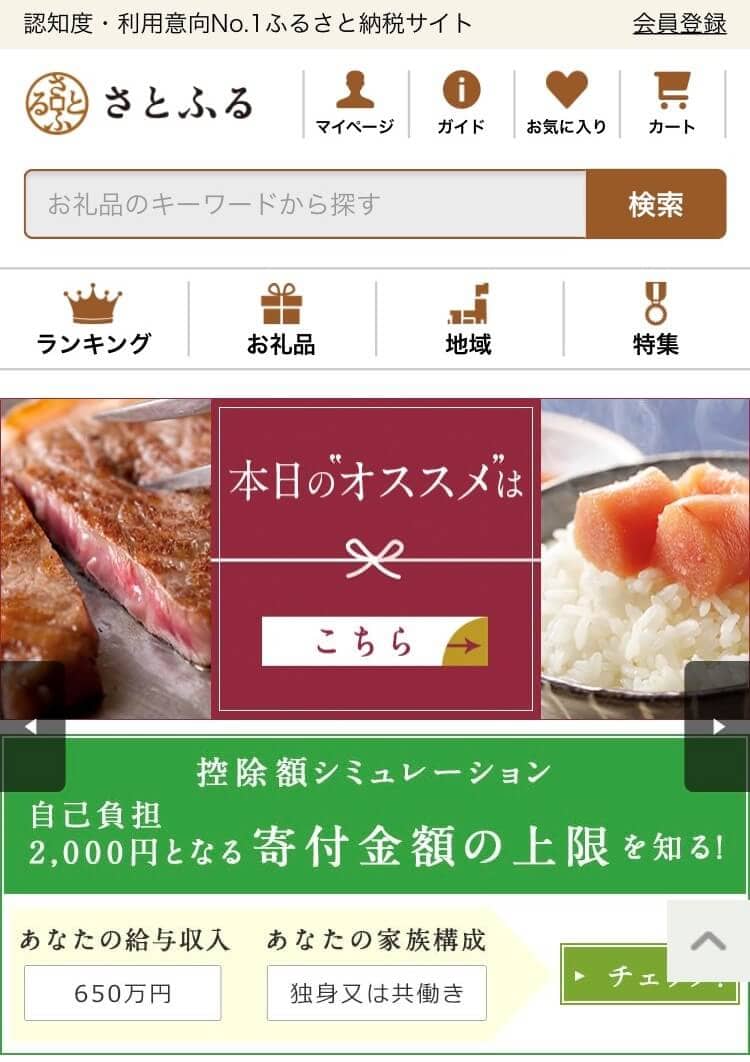Tap the さとふる logo to go home
Screen dimensions: 750x1062
click(139, 103)
